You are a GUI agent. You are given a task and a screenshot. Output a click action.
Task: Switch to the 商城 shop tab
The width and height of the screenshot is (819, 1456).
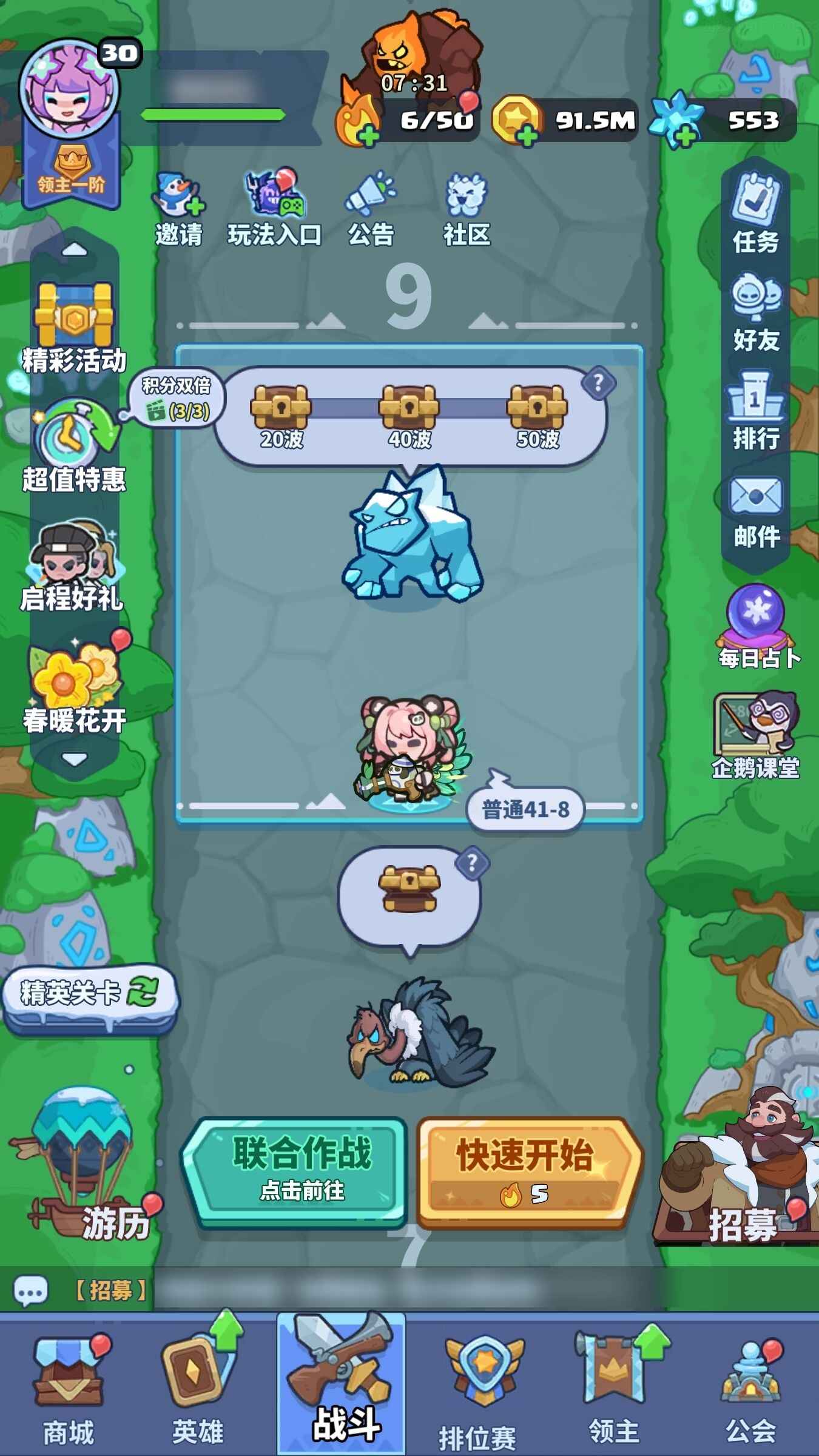(x=68, y=1390)
